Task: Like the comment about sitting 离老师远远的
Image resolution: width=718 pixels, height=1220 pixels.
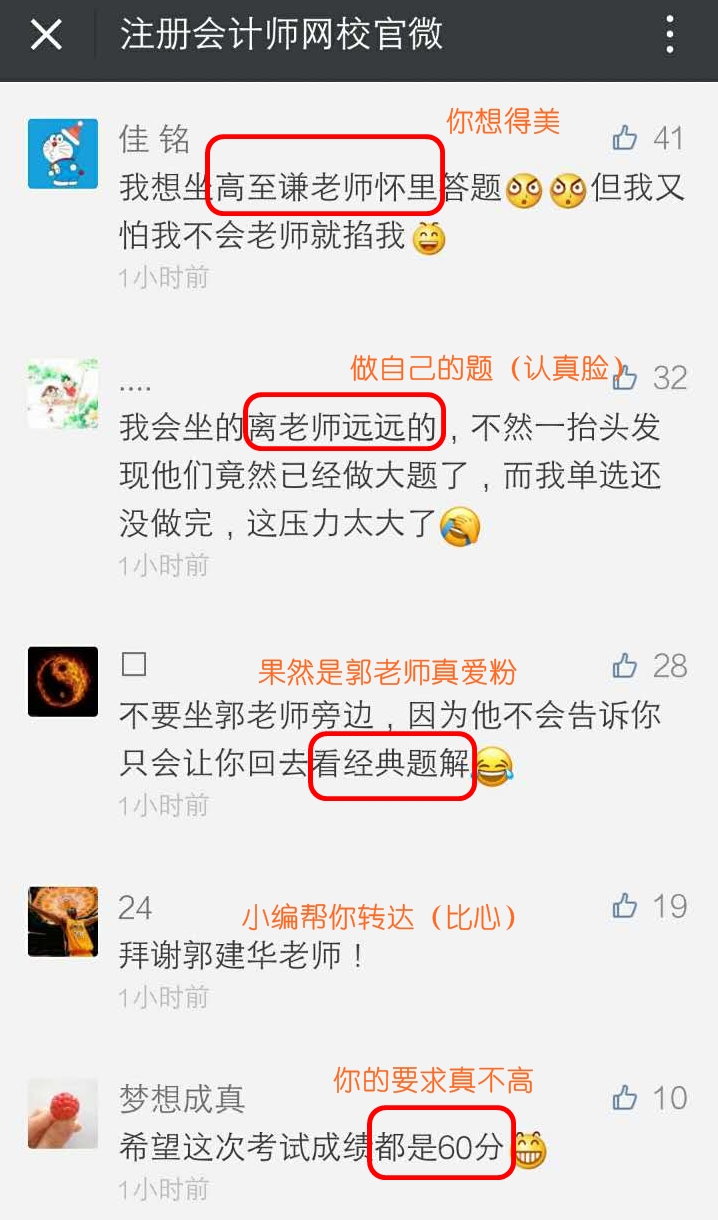Action: (x=626, y=377)
